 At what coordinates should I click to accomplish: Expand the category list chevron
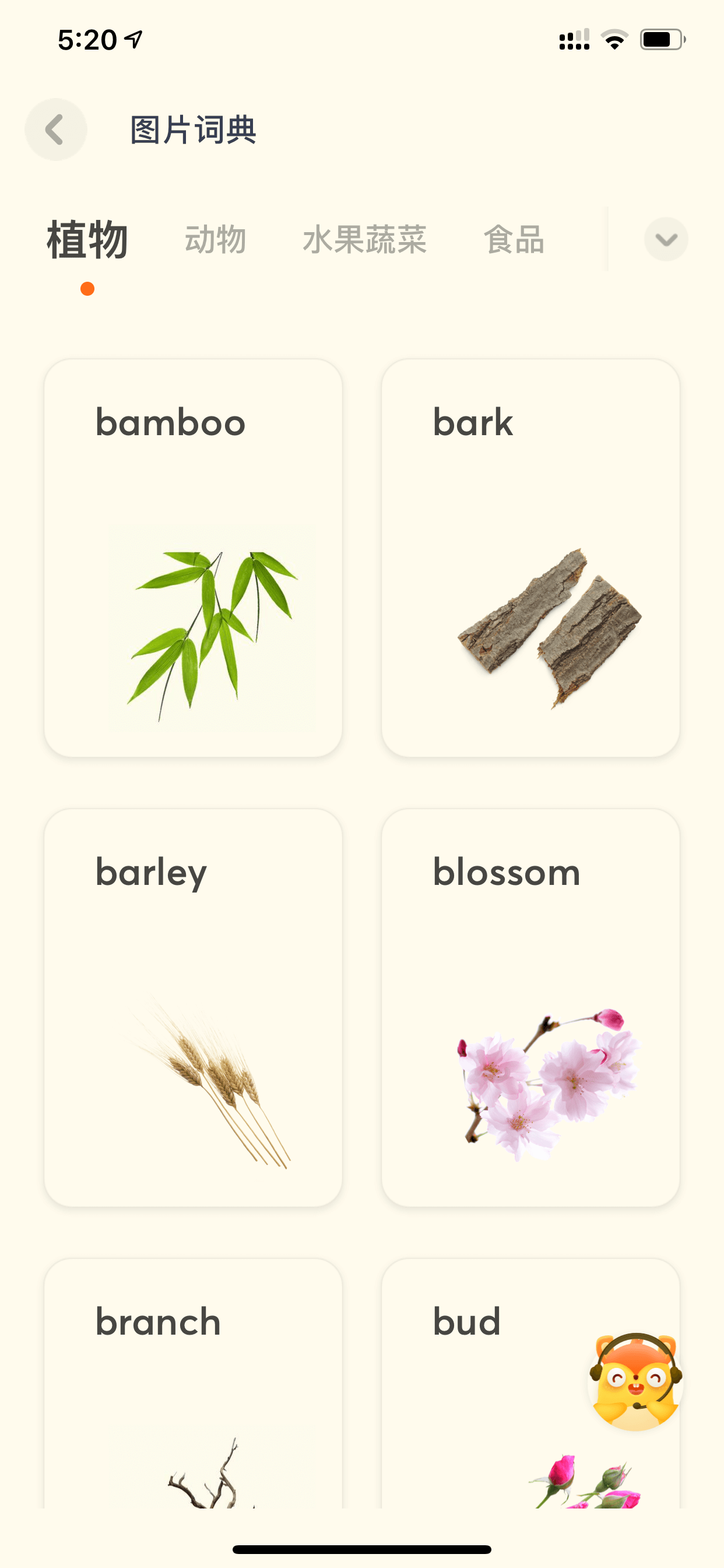[x=666, y=239]
